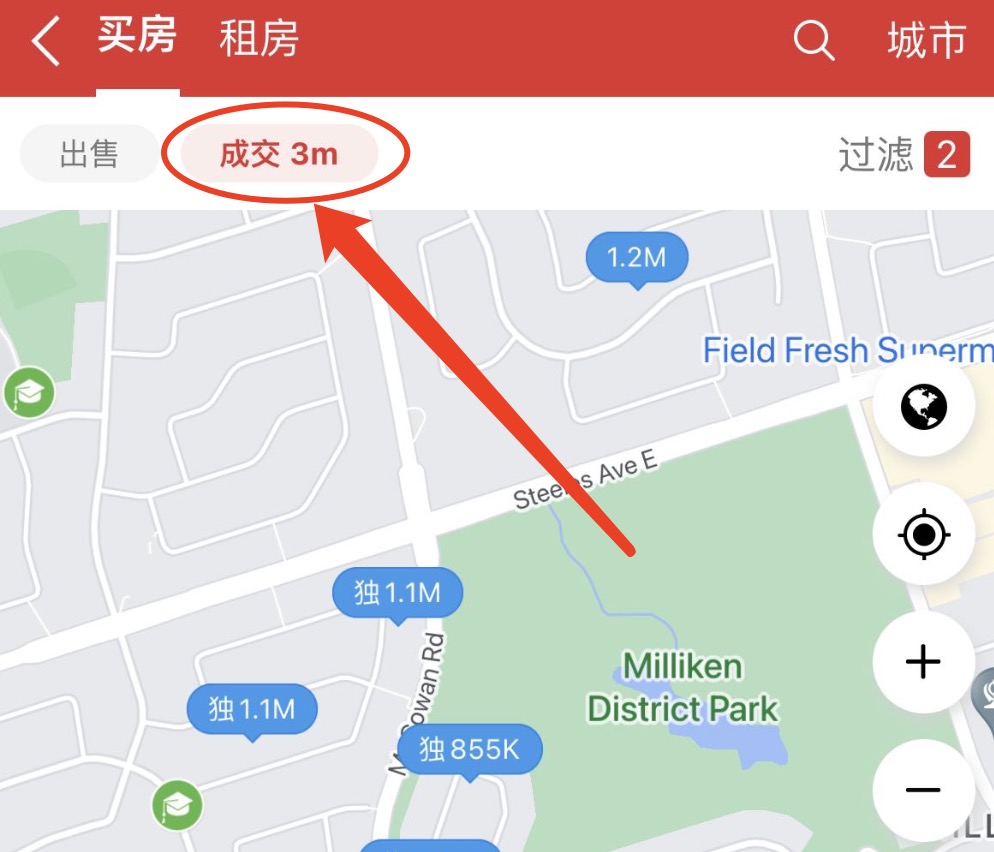Viewport: 994px width, 852px height.
Task: Zoom out with the minus button
Action: click(923, 790)
